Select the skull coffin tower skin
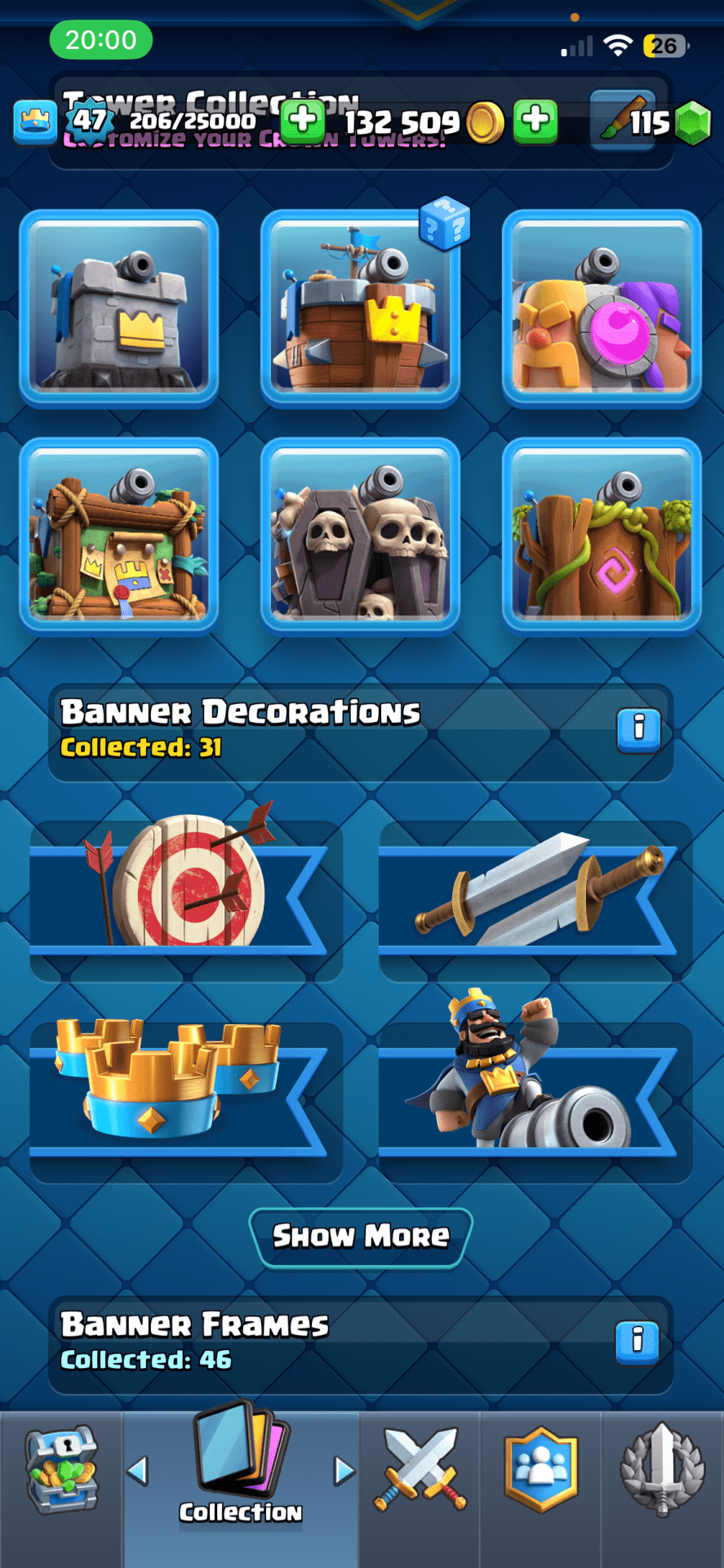Viewport: 724px width, 1568px height. [360, 536]
